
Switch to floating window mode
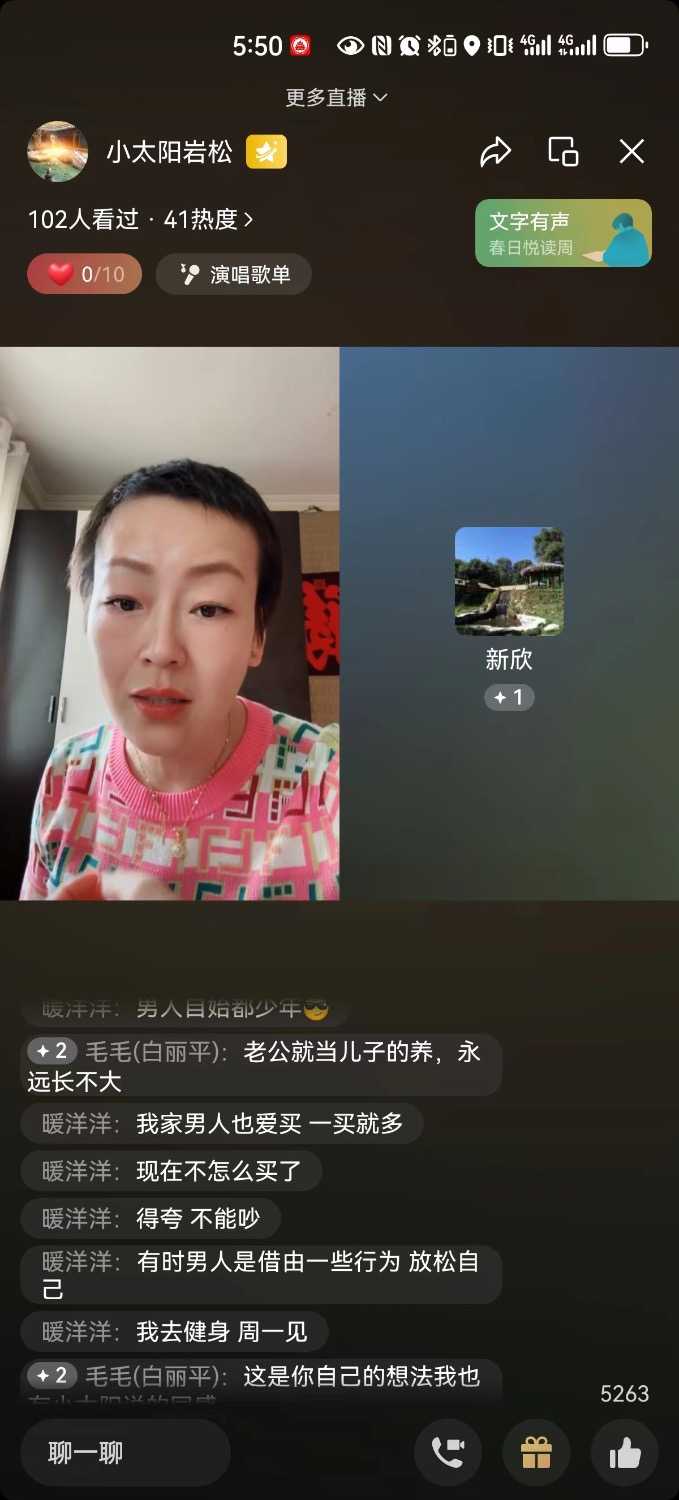[563, 152]
